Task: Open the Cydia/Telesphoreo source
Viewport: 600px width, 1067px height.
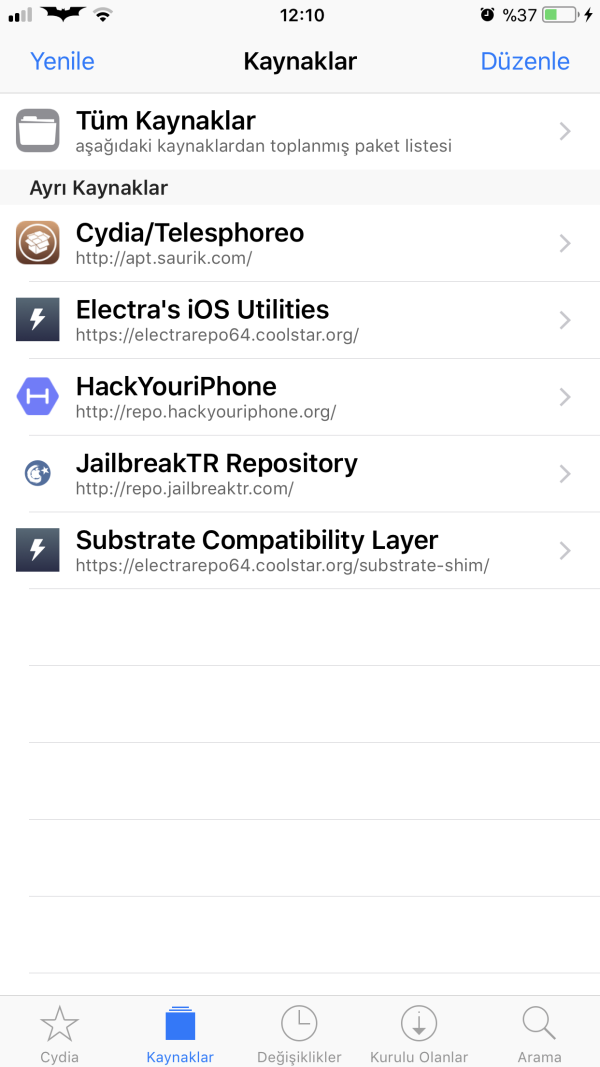Action: [x=300, y=243]
